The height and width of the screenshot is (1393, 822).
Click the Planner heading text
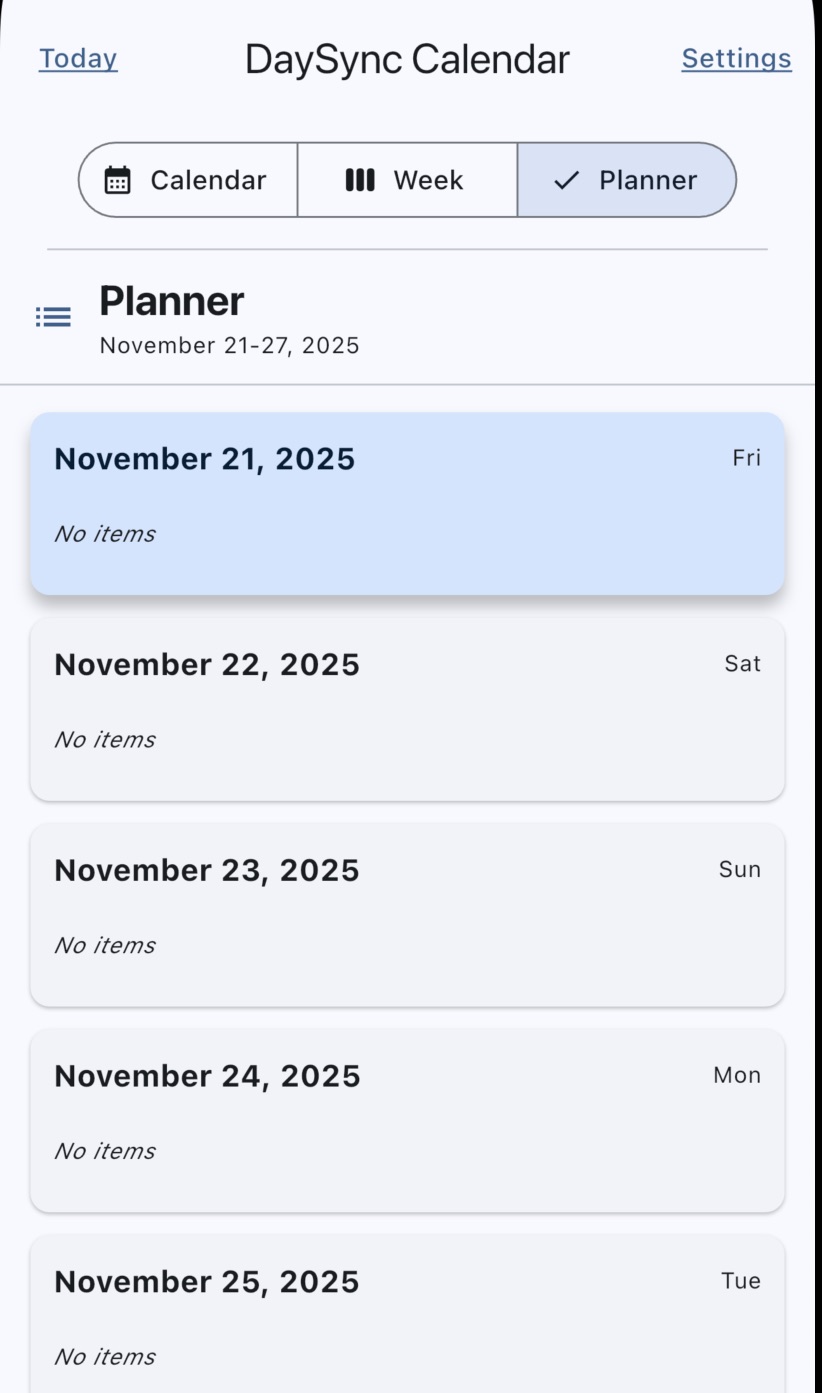coord(171,300)
